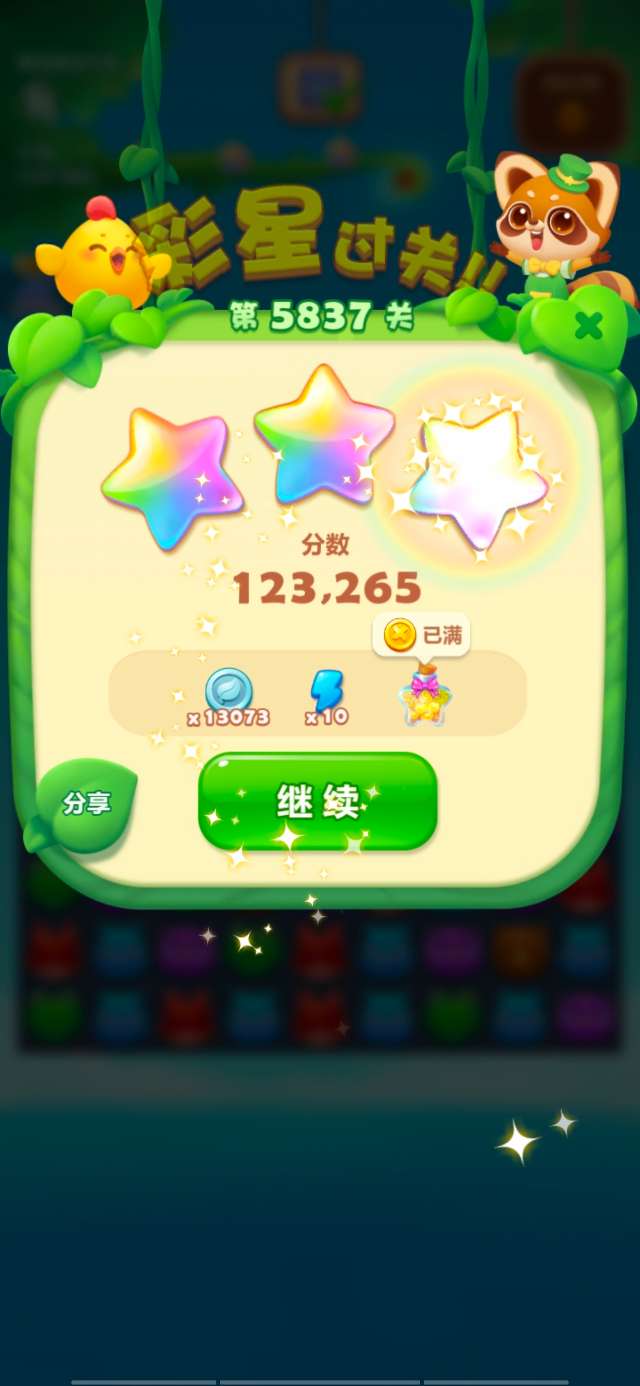Share the result via 分享 leaf button

click(x=86, y=804)
